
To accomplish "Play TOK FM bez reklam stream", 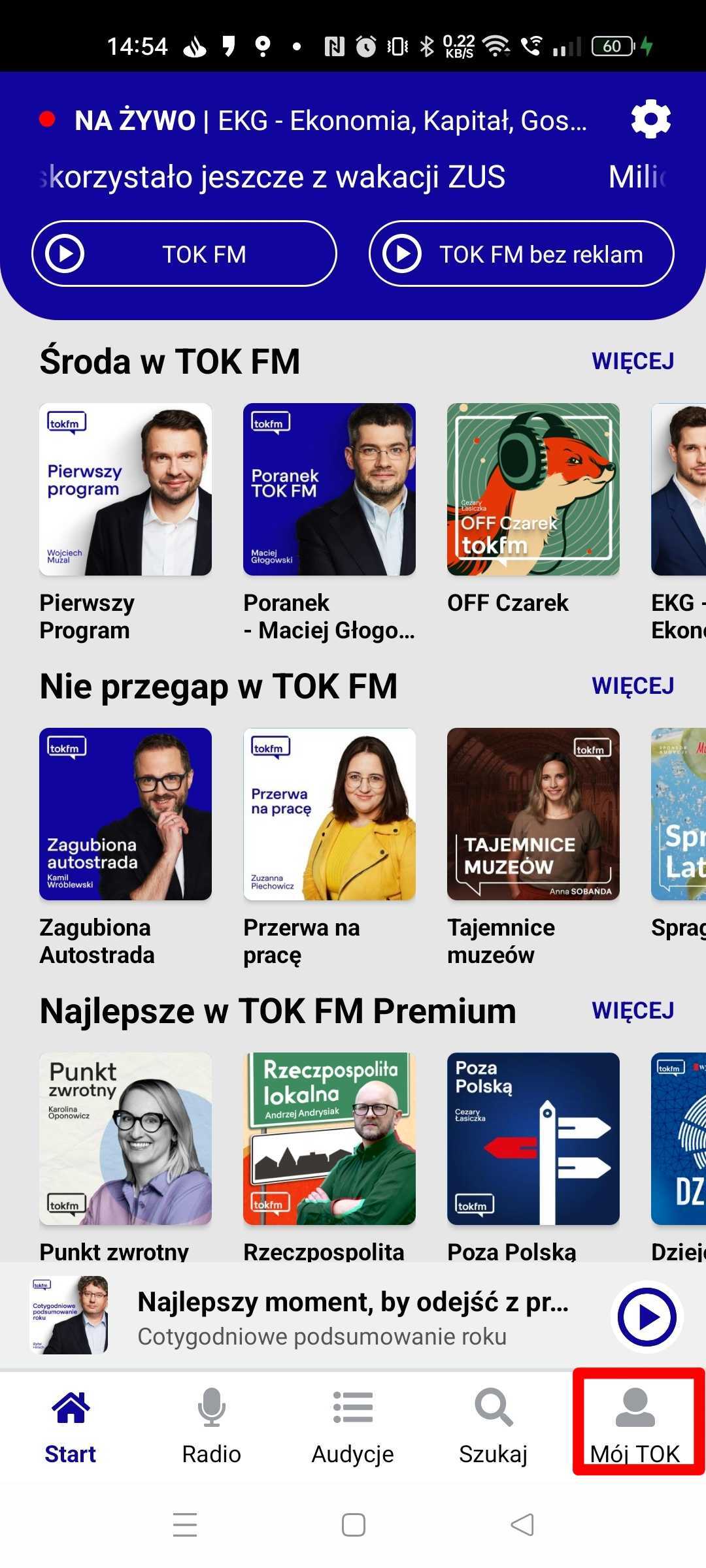I will point(521,253).
